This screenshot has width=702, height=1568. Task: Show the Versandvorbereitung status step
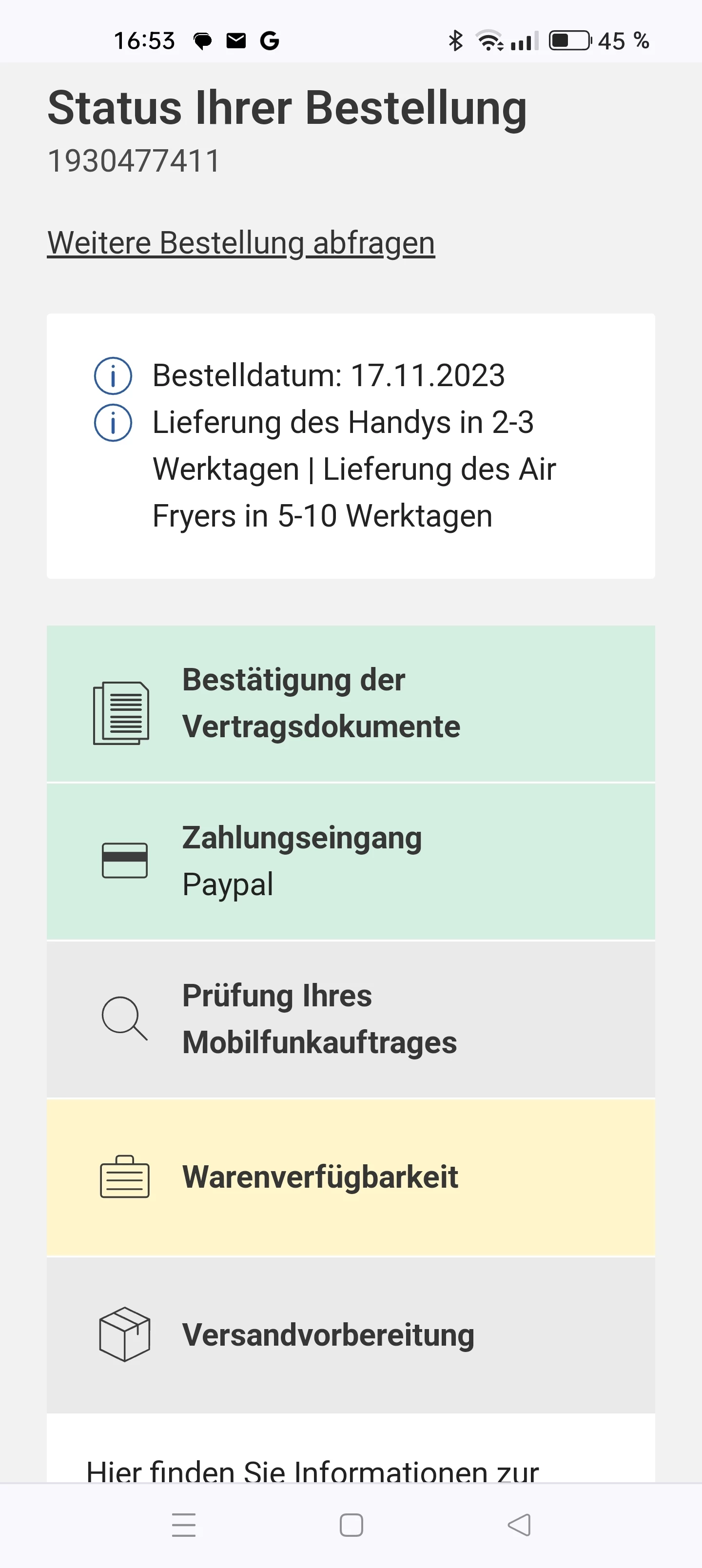tap(351, 1335)
